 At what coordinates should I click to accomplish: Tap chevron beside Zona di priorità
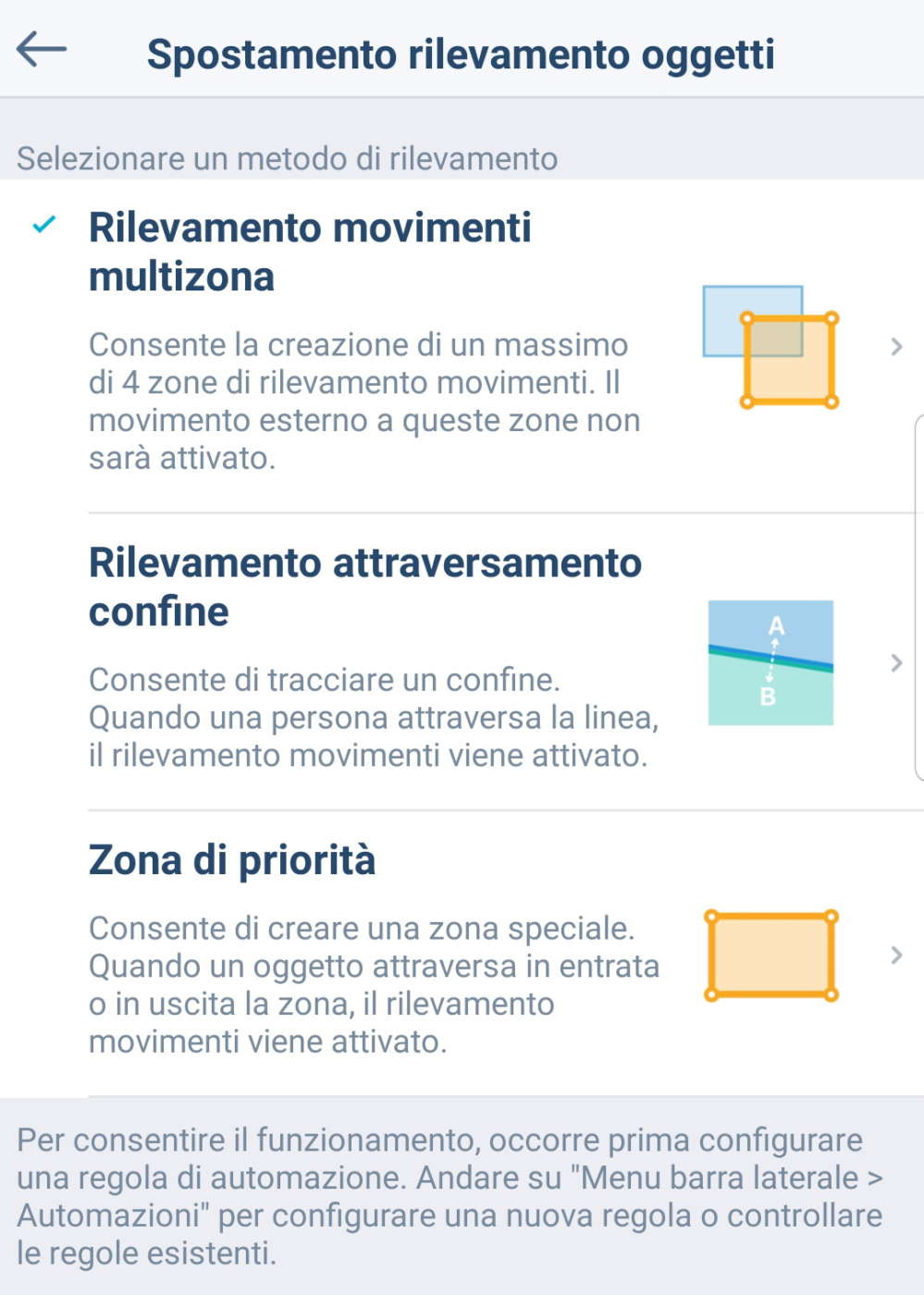(895, 955)
